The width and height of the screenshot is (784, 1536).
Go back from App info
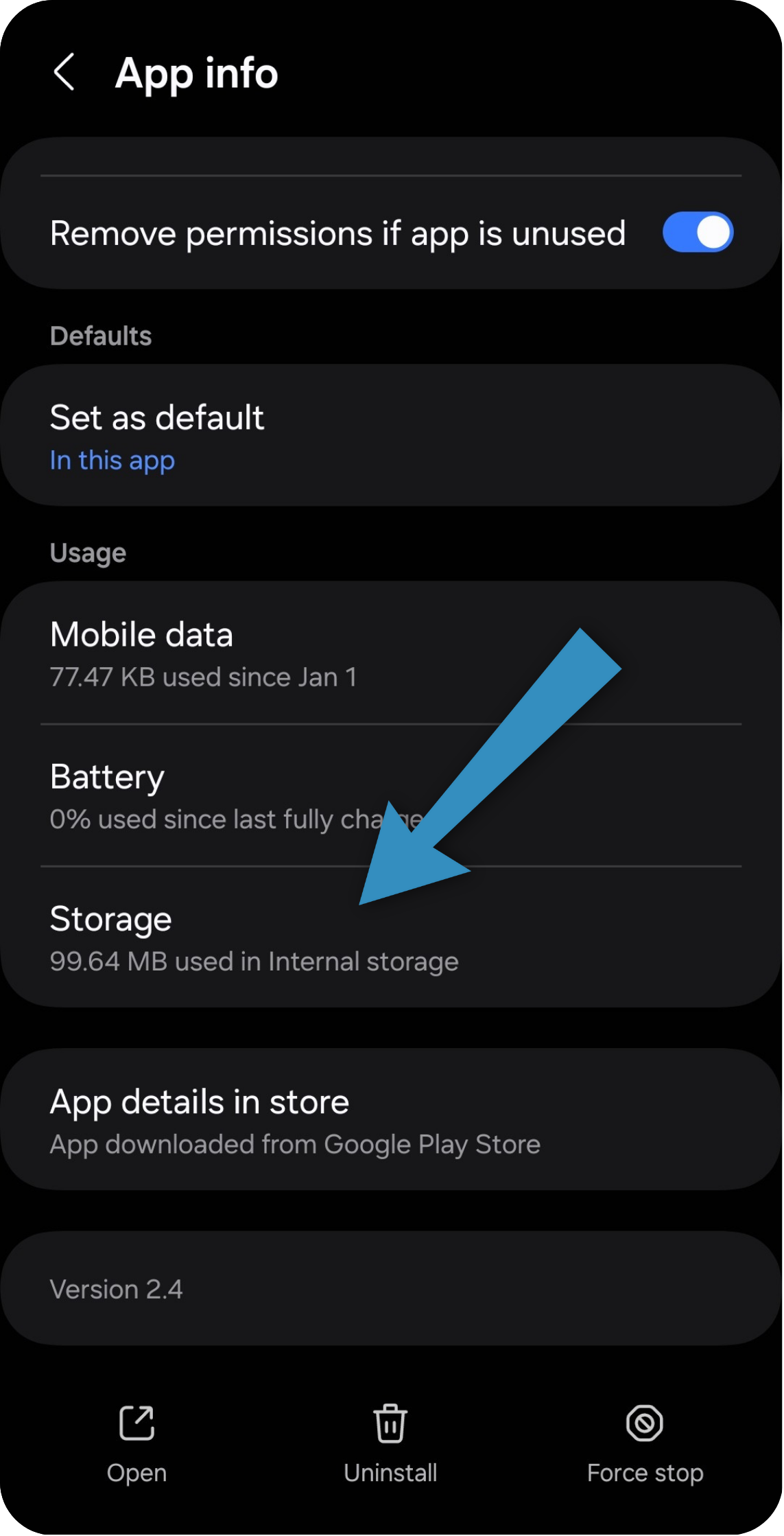64,73
